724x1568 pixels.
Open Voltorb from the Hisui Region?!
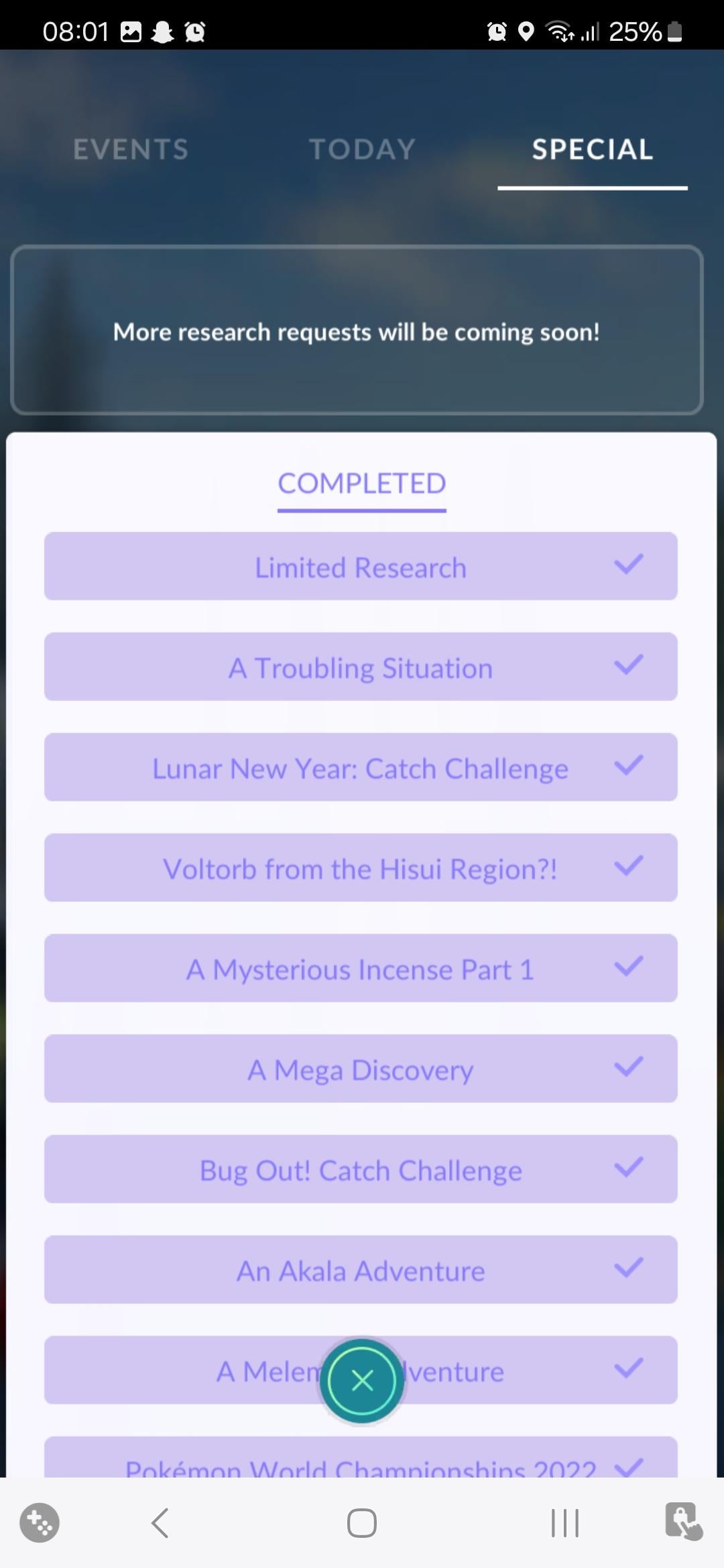pyautogui.click(x=361, y=868)
